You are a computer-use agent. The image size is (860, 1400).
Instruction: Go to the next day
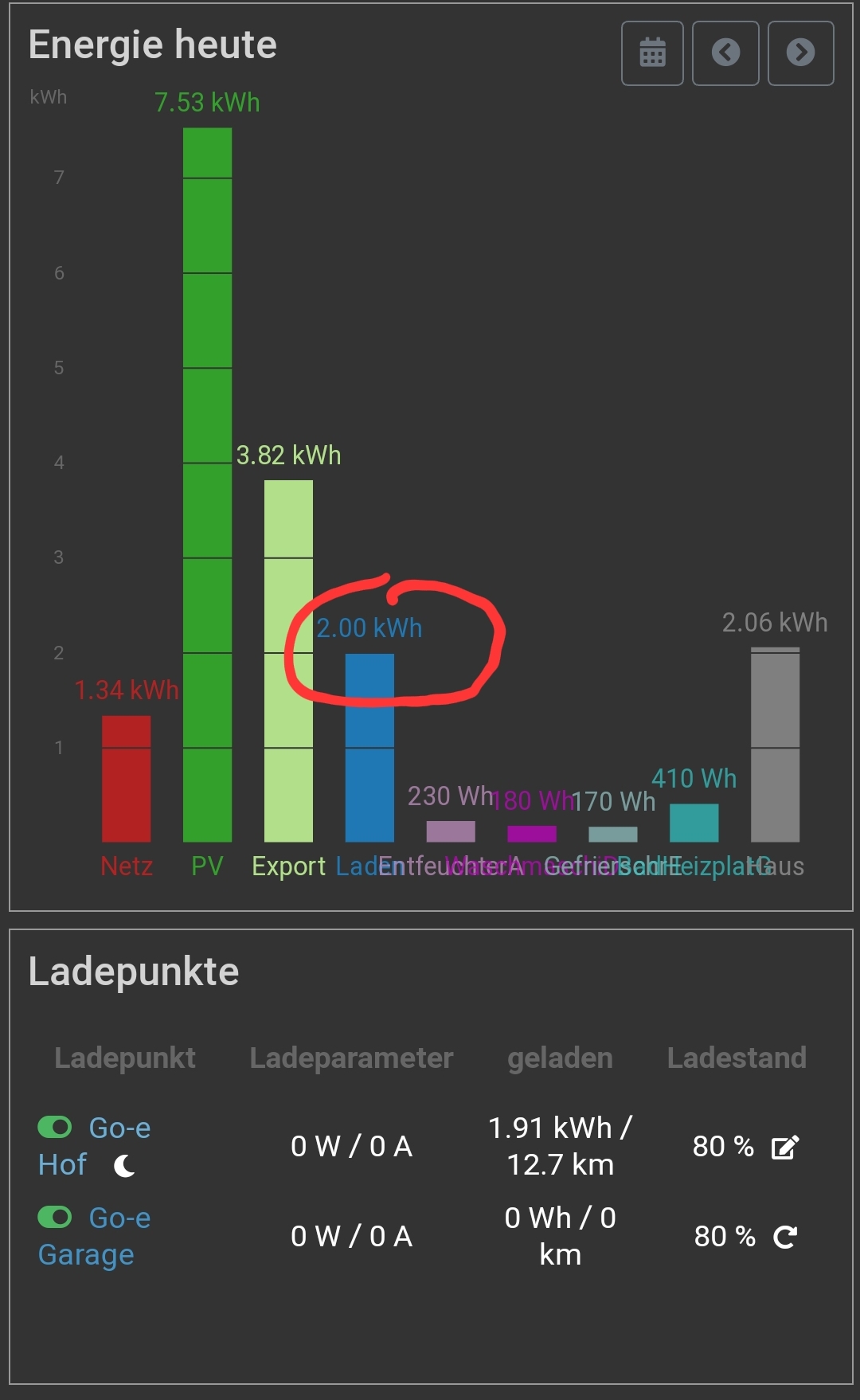pos(800,53)
